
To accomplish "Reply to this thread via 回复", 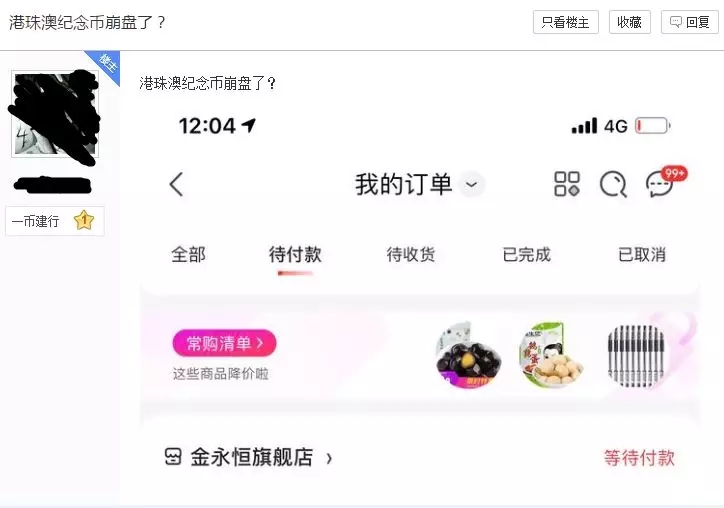I will coord(689,22).
